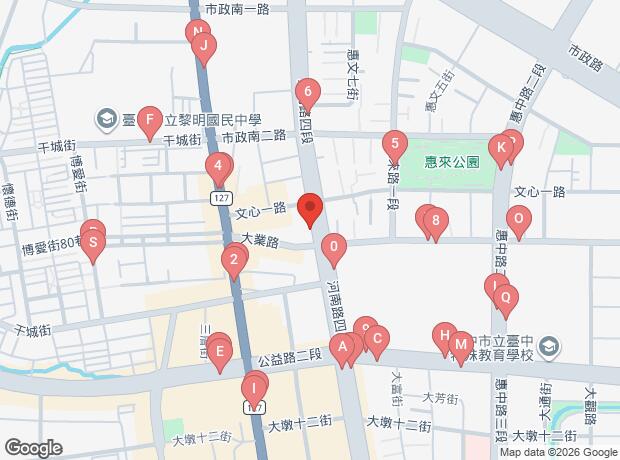Image resolution: width=620 pixels, height=460 pixels.
Task: Select the pin labeled Q
Action: pos(506,297)
